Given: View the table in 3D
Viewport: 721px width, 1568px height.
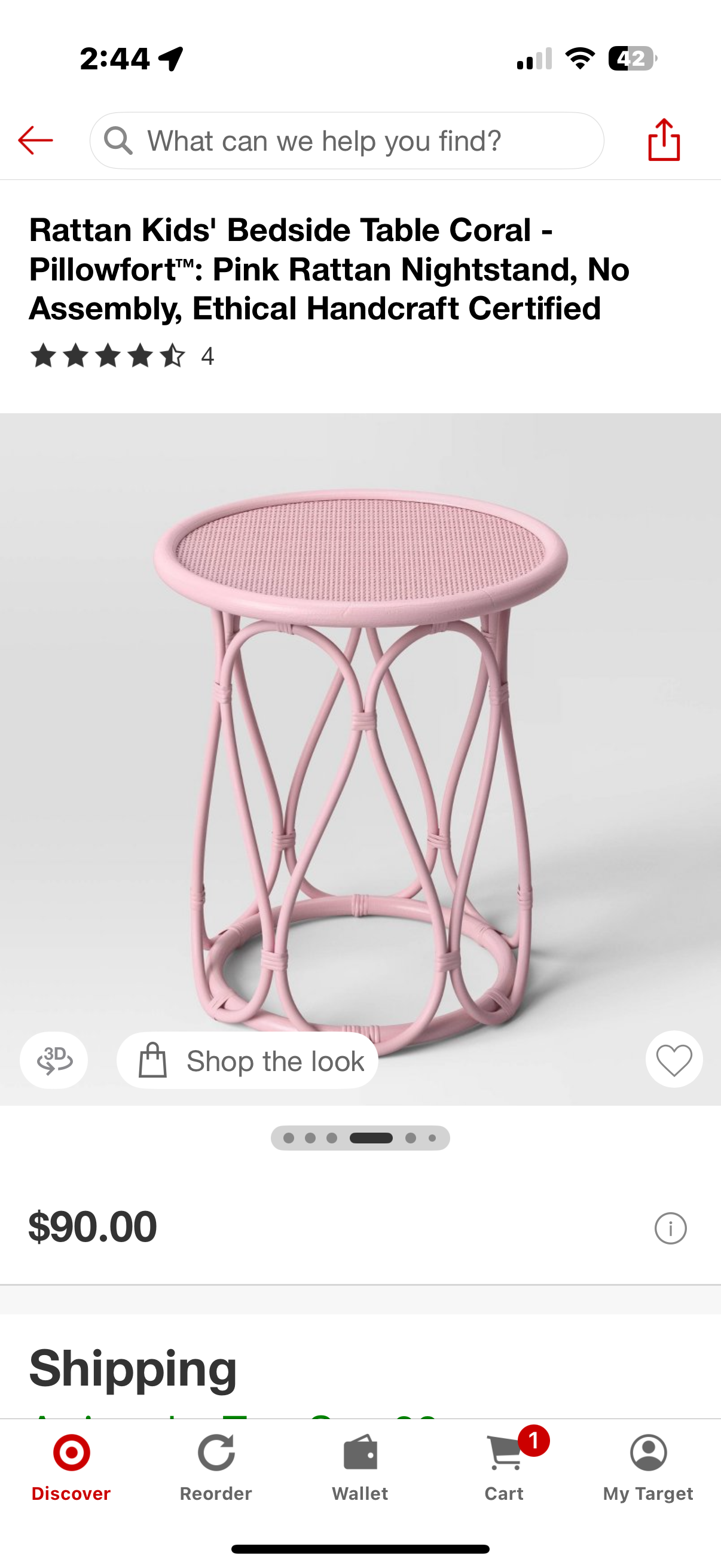Looking at the screenshot, I should (54, 1060).
